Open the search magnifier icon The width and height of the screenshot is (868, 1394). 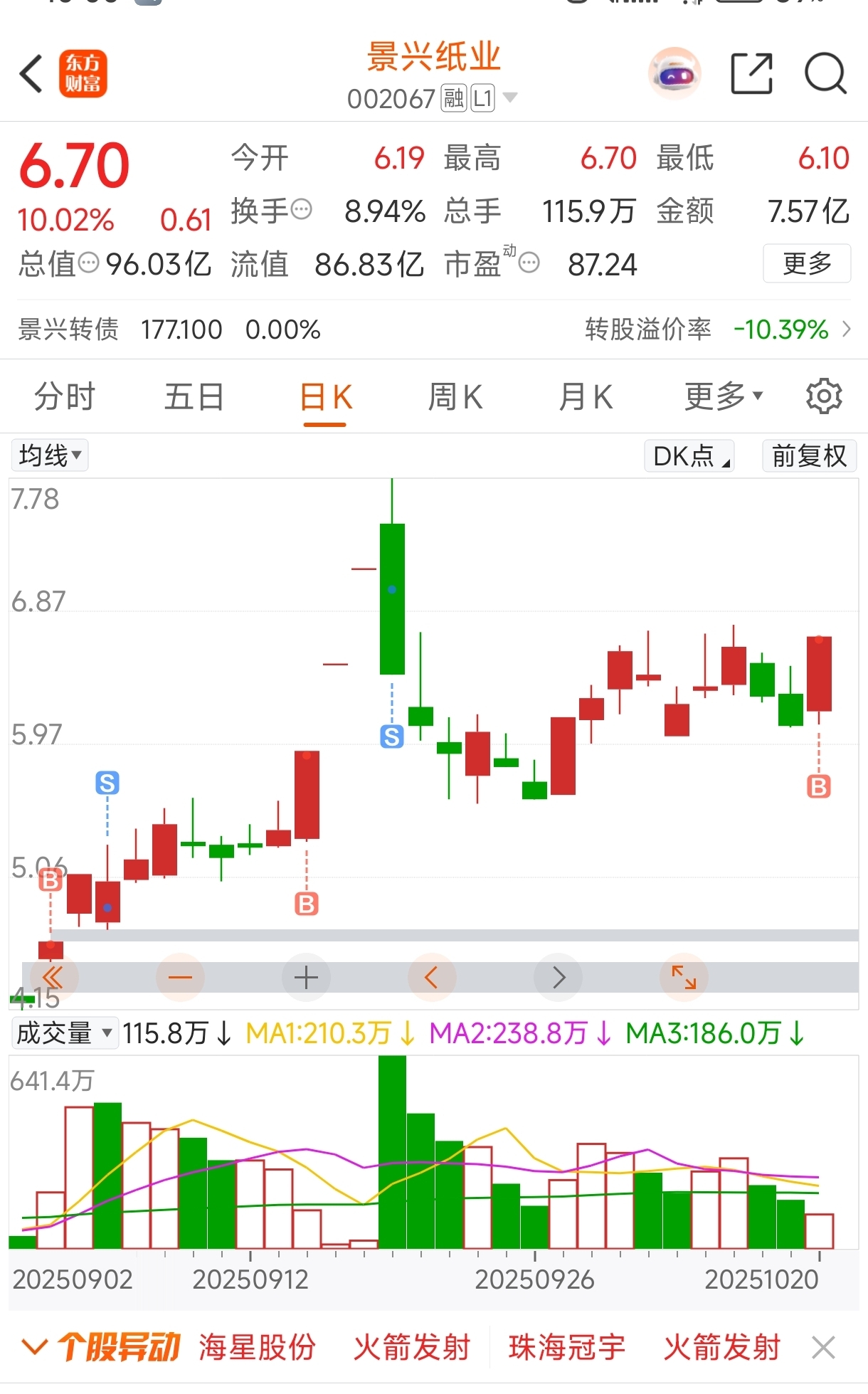point(825,73)
